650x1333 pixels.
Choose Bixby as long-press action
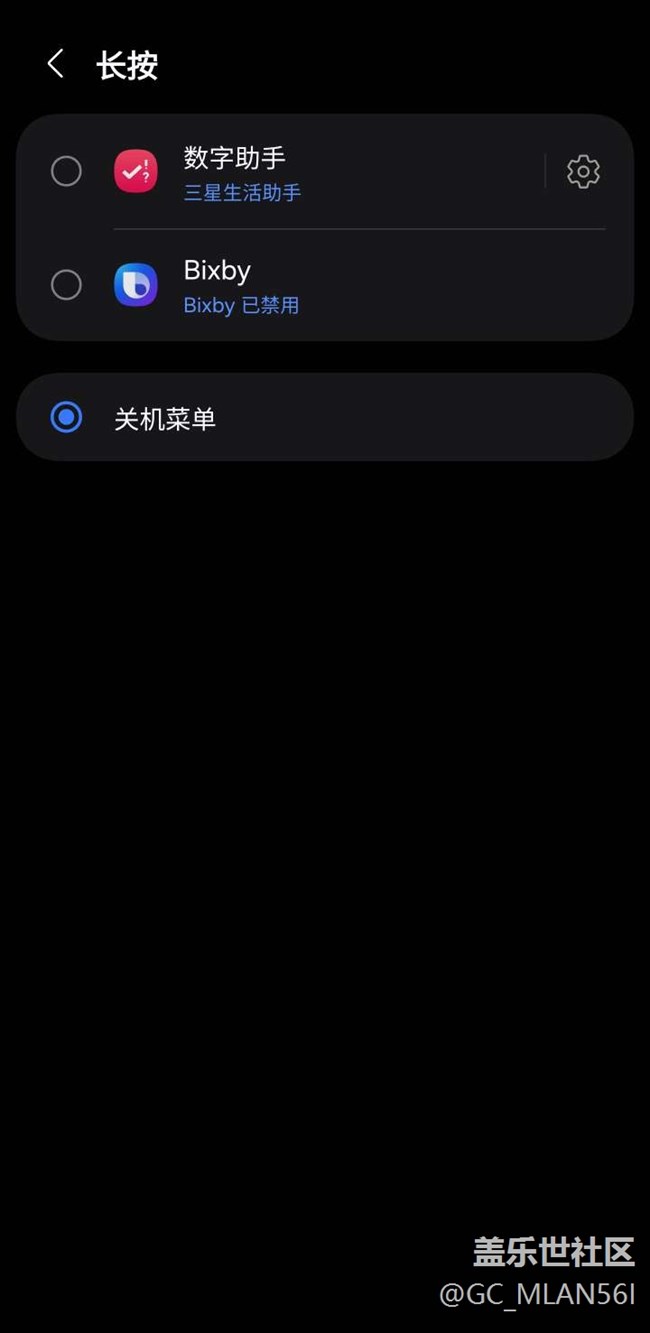66,285
